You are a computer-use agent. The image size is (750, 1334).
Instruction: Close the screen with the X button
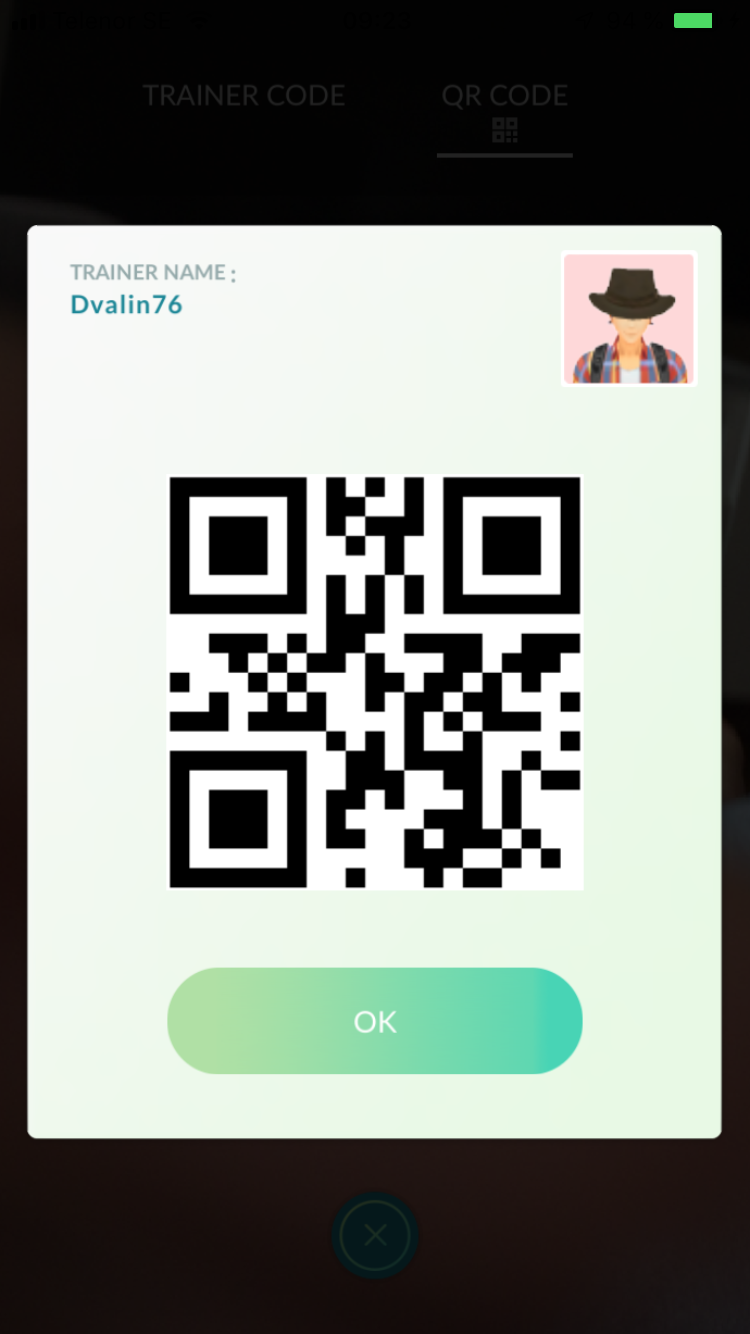[375, 1236]
